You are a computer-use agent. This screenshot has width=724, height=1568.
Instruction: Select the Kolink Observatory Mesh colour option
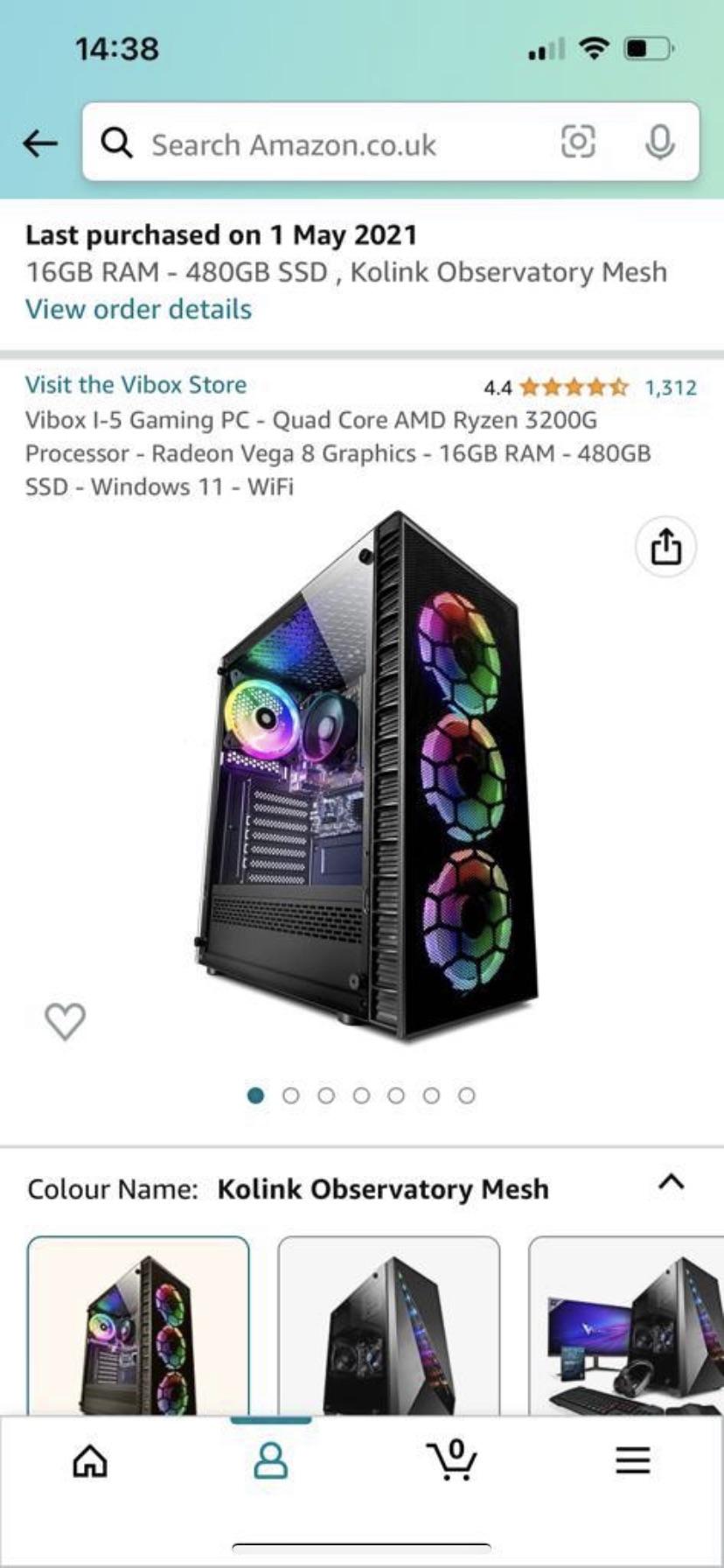click(138, 1326)
